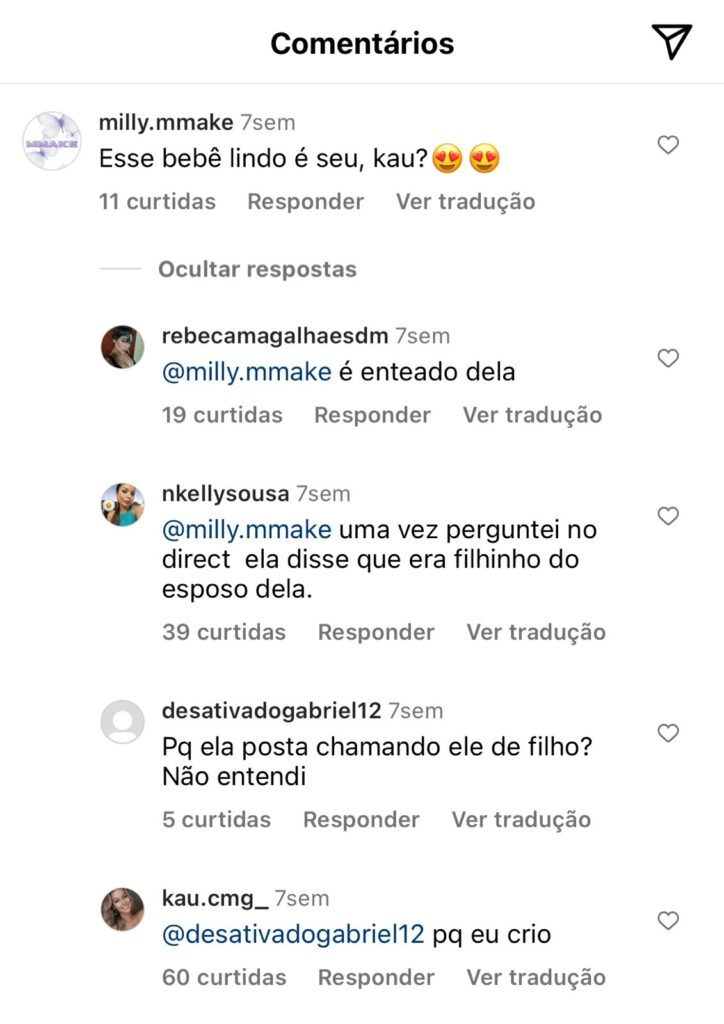
Task: Like nkellysousa's reply
Action: [668, 516]
